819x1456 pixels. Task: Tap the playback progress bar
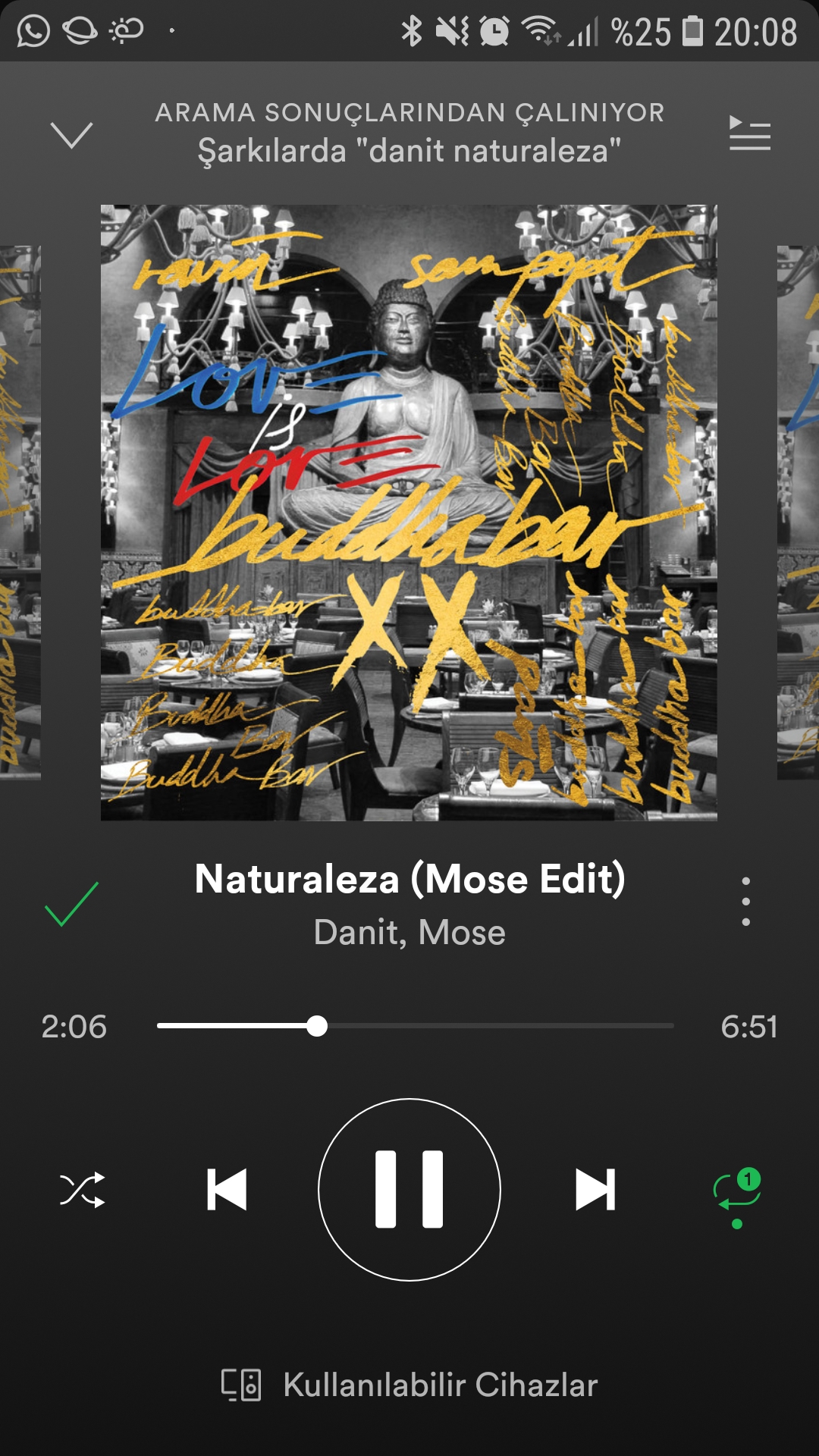(416, 1026)
